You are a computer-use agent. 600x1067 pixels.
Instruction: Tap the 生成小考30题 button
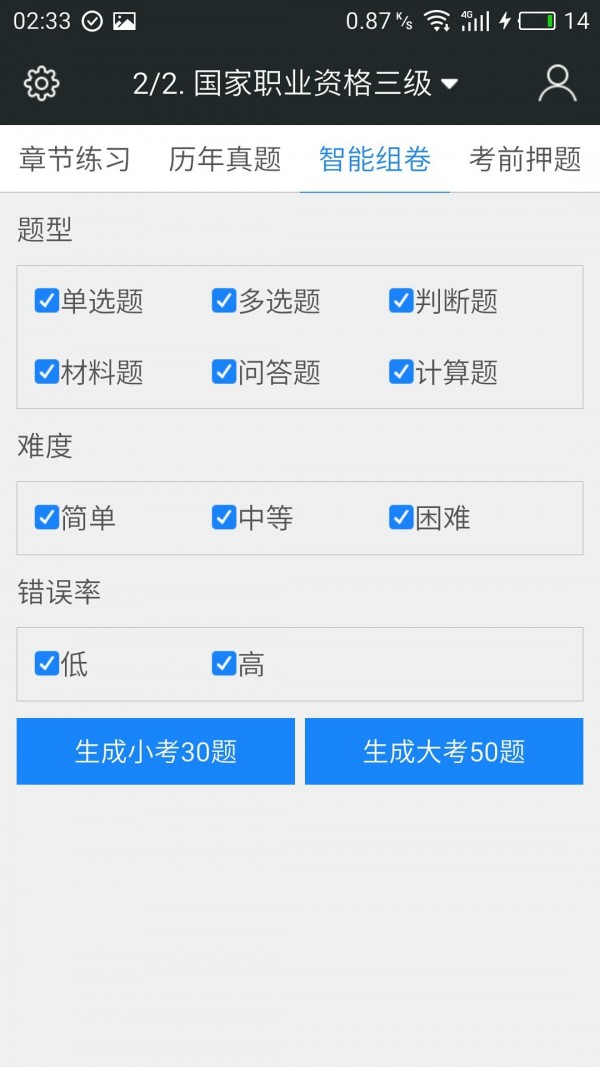[x=156, y=751]
